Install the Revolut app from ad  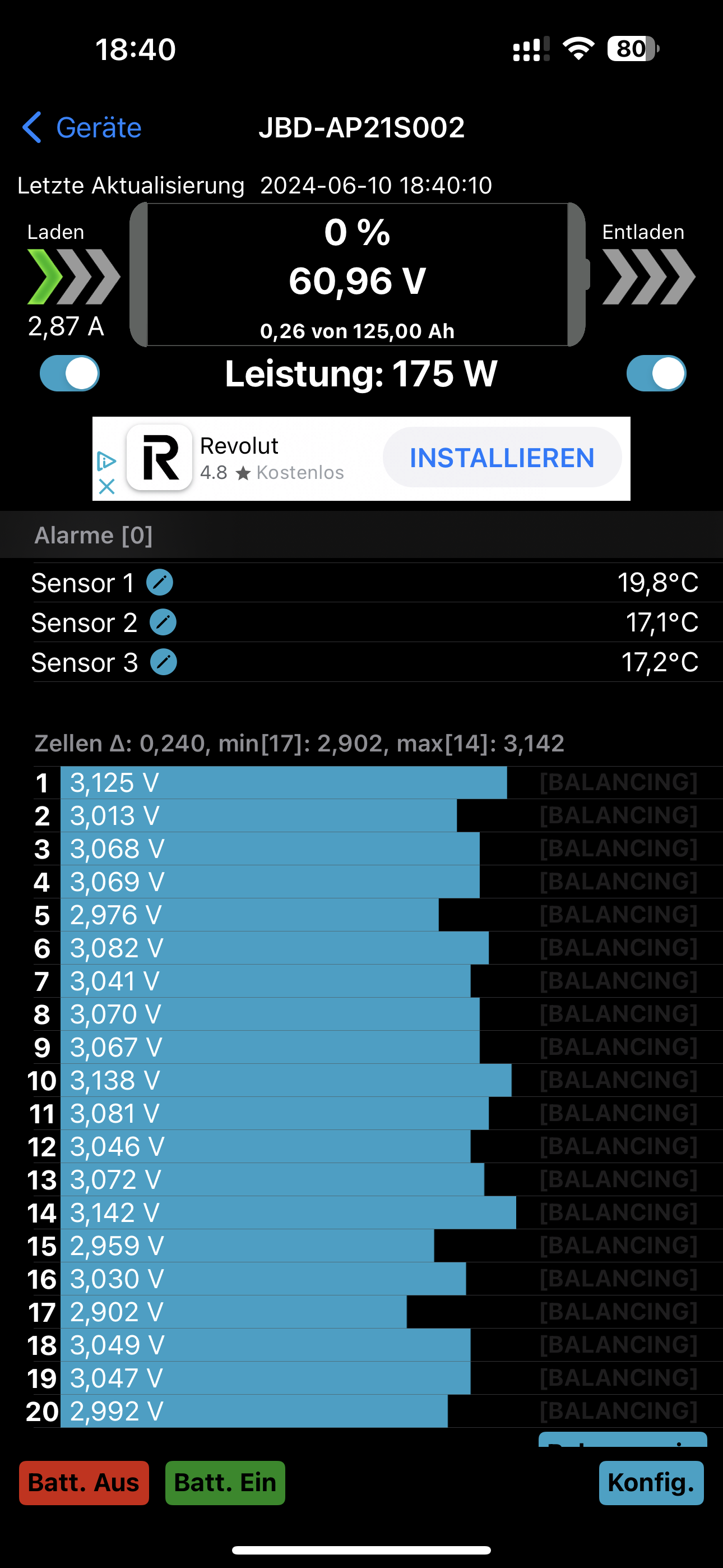coord(502,458)
